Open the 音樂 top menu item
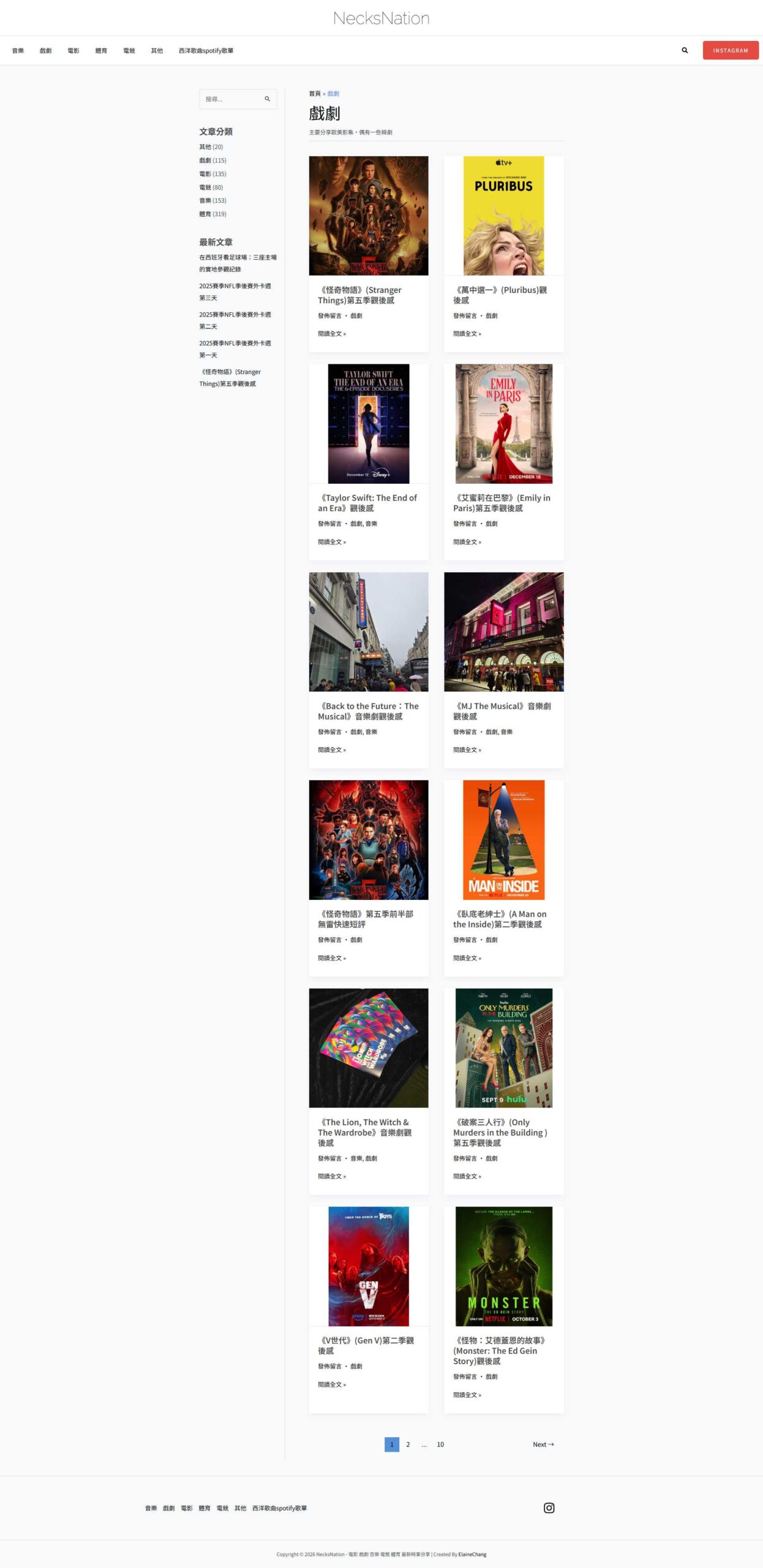Screen dimensions: 763x1568 coord(18,51)
